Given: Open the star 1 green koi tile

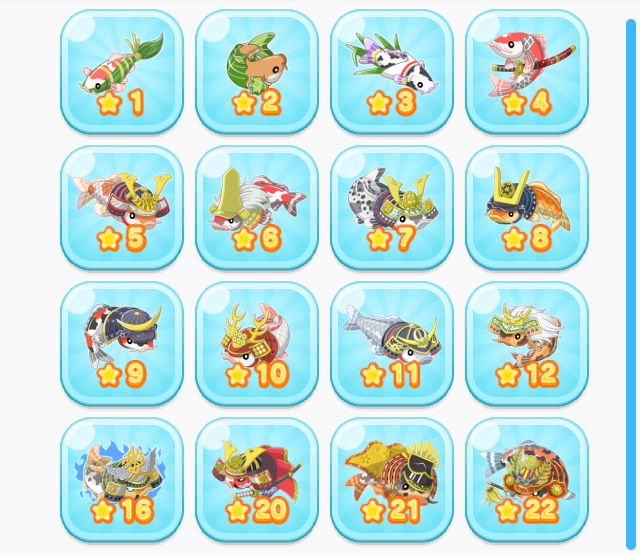Looking at the screenshot, I should coord(121,71).
